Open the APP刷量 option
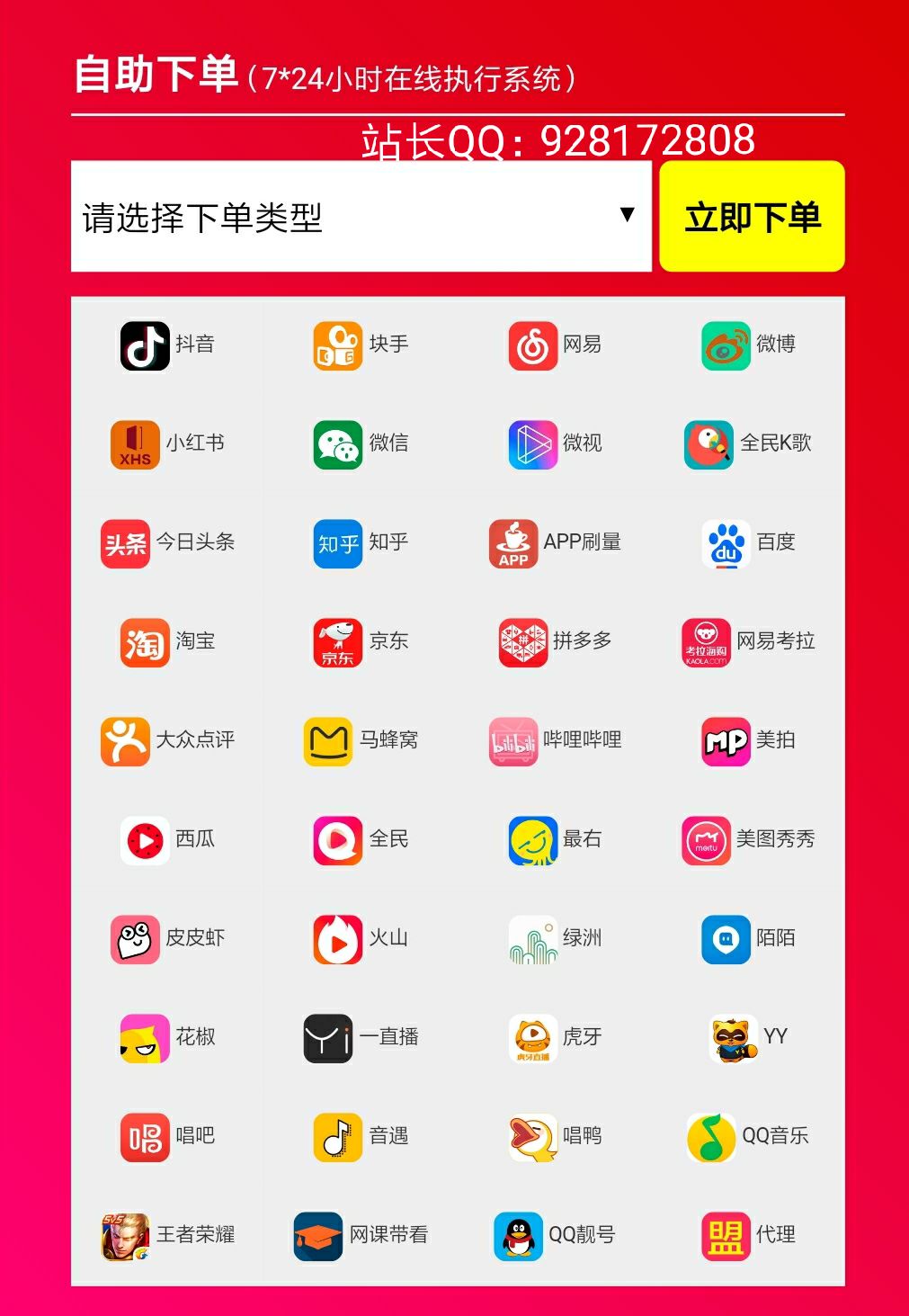 click(x=555, y=543)
